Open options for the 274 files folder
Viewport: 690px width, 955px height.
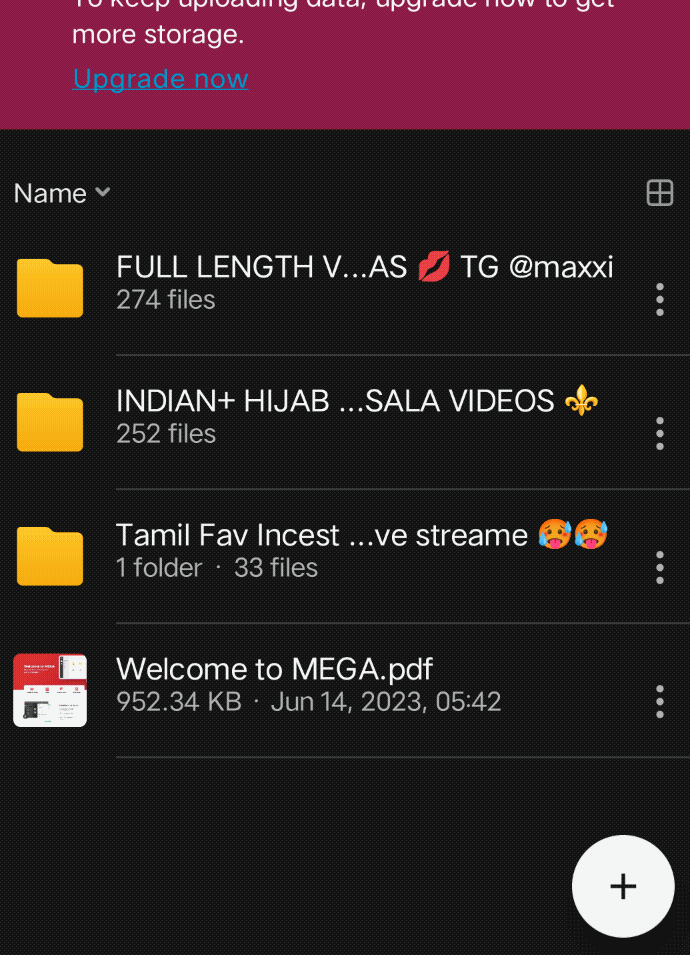click(660, 299)
